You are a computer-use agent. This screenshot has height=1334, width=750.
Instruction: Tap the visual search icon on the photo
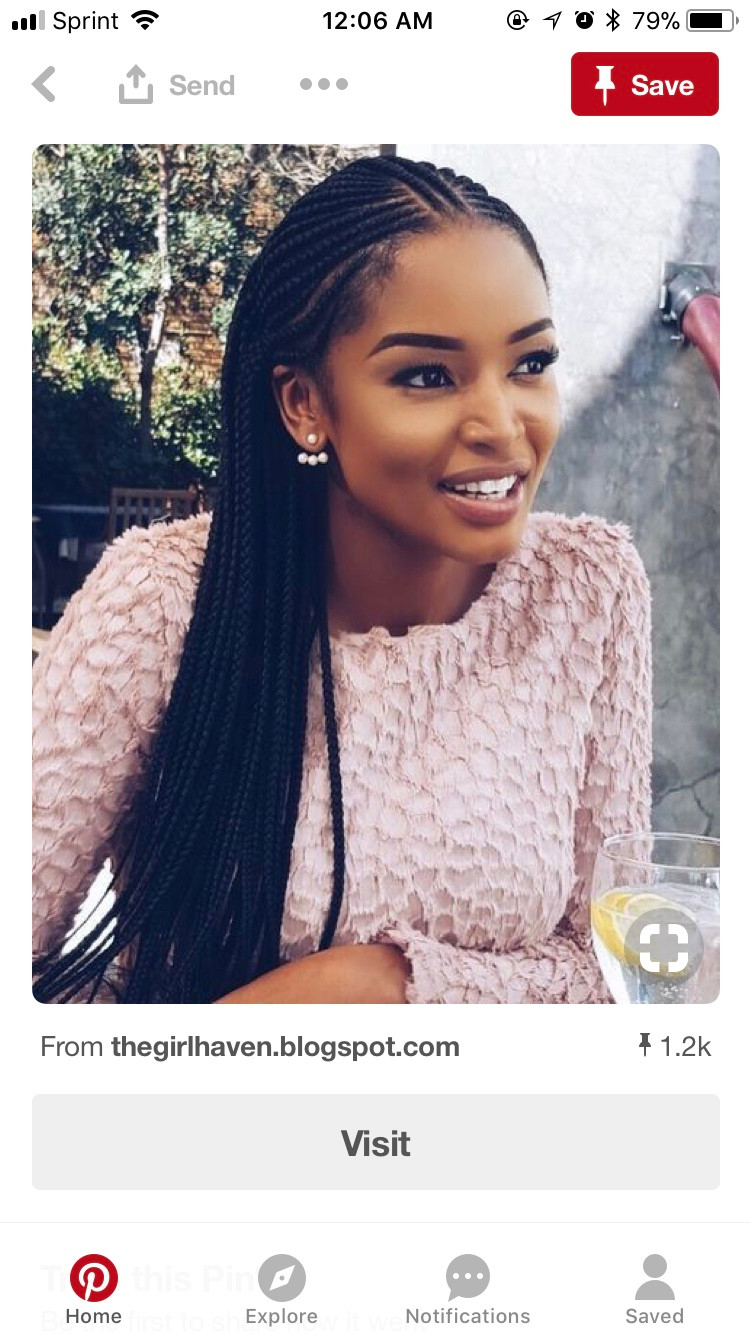pos(664,943)
